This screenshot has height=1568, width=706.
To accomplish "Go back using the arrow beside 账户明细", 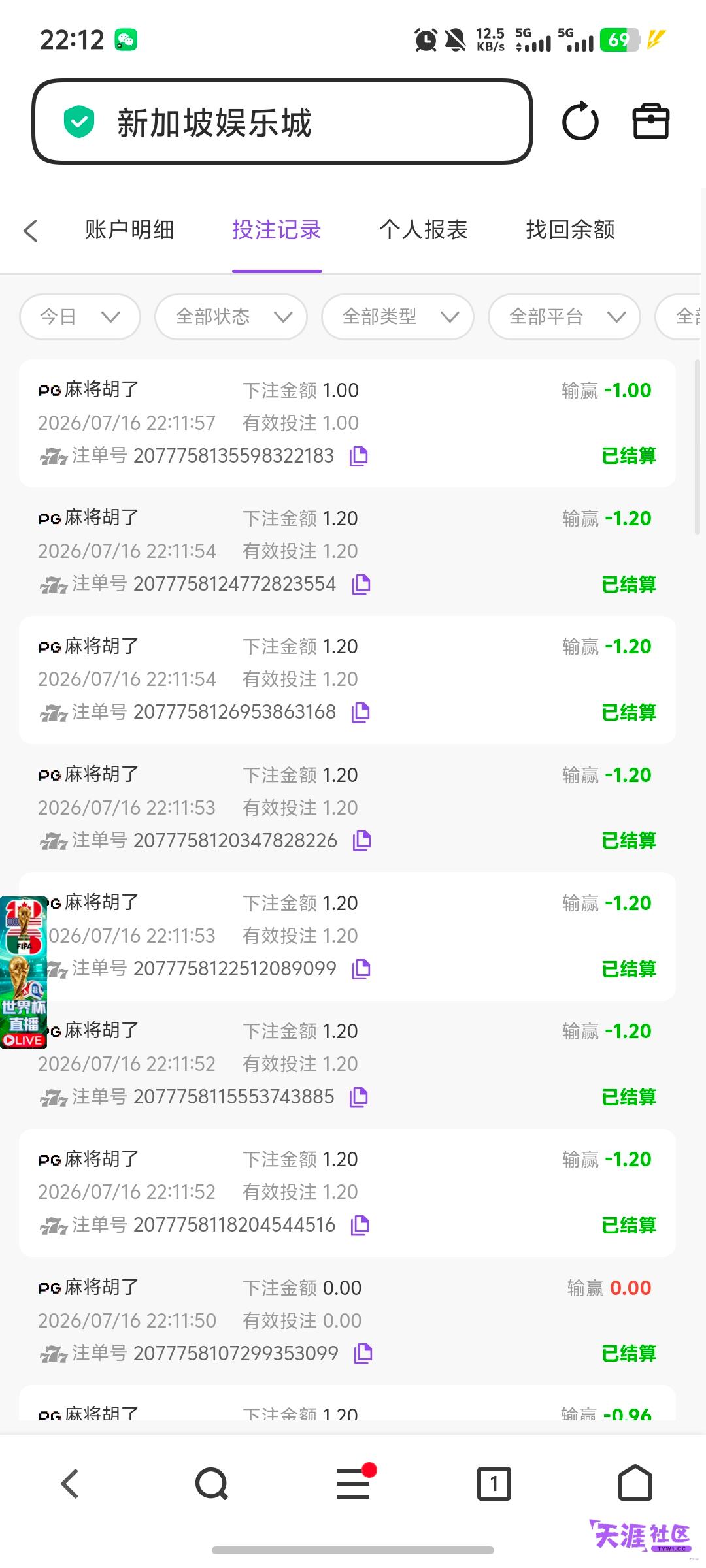I will pyautogui.click(x=31, y=230).
